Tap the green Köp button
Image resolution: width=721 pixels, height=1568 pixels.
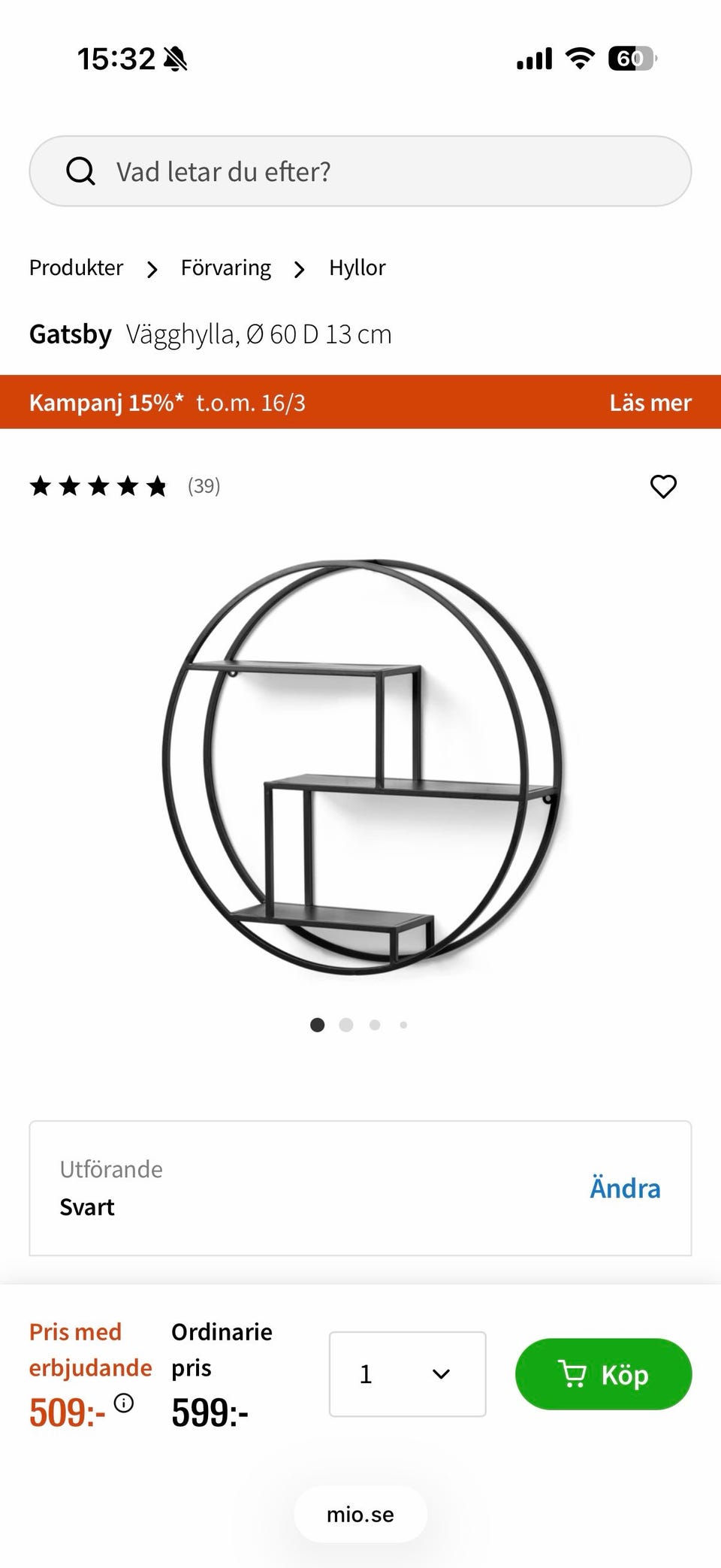coord(603,1374)
